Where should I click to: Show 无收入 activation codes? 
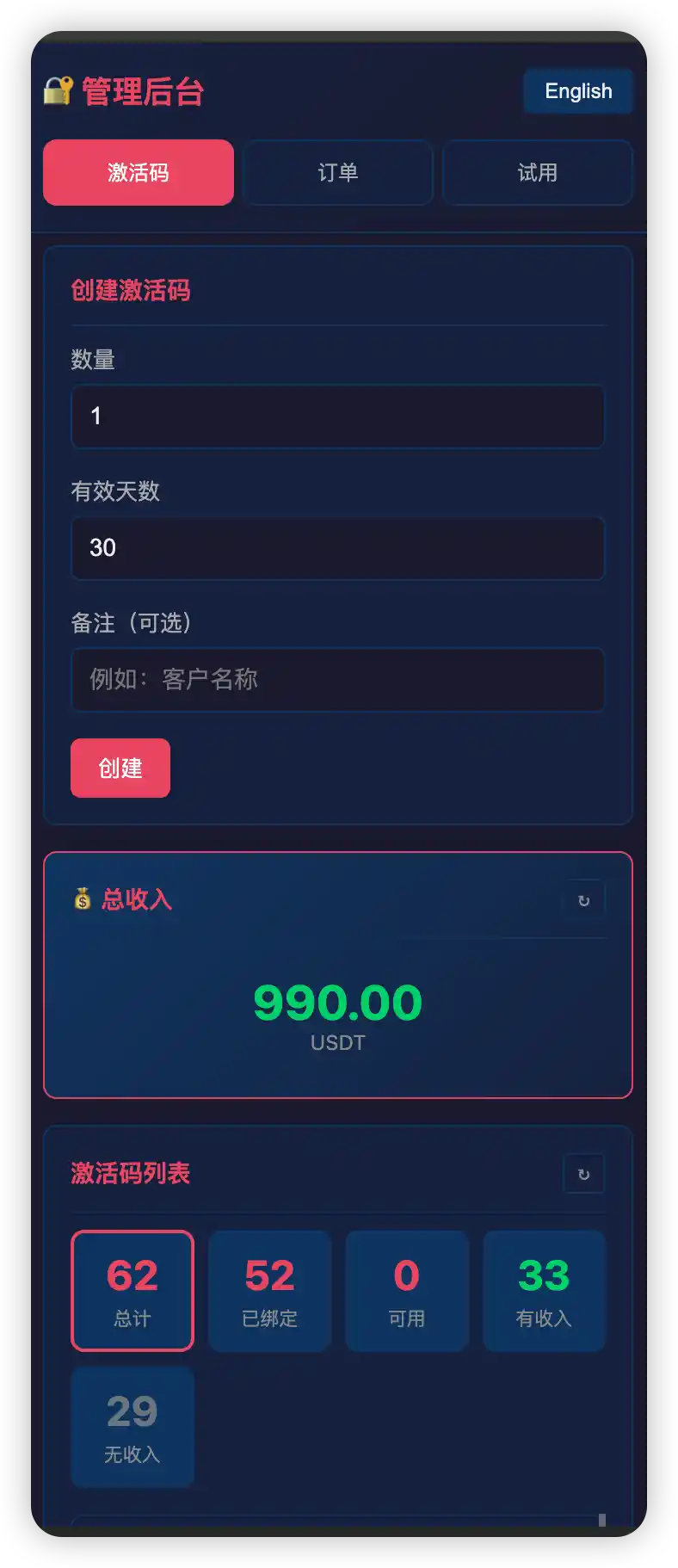[133, 1426]
